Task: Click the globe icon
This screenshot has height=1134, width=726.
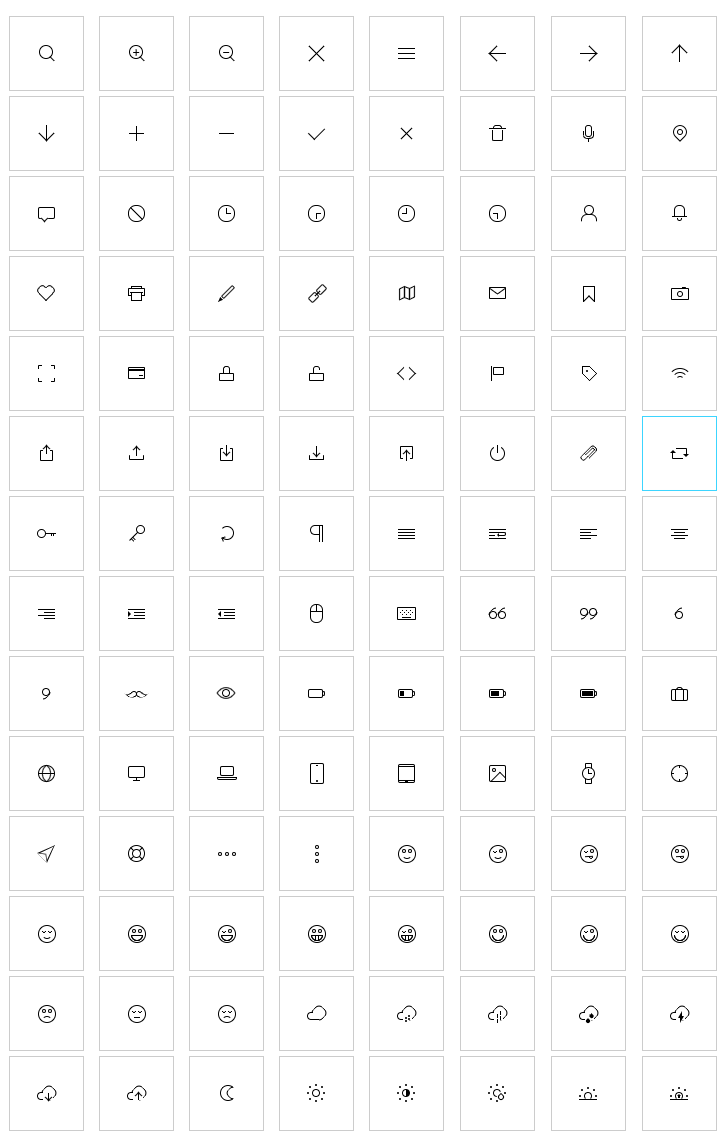Action: click(x=46, y=773)
